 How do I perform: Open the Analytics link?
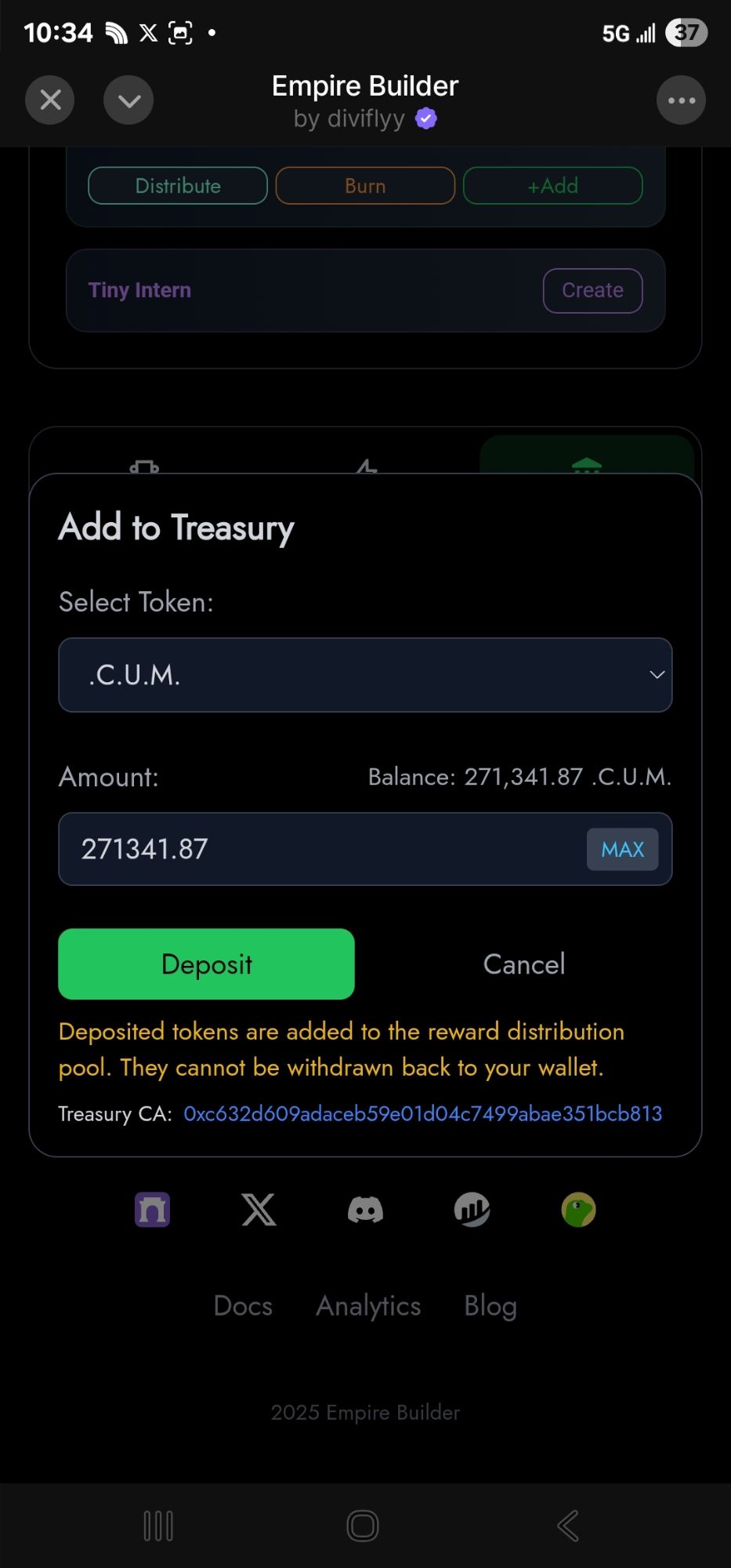coord(368,1305)
